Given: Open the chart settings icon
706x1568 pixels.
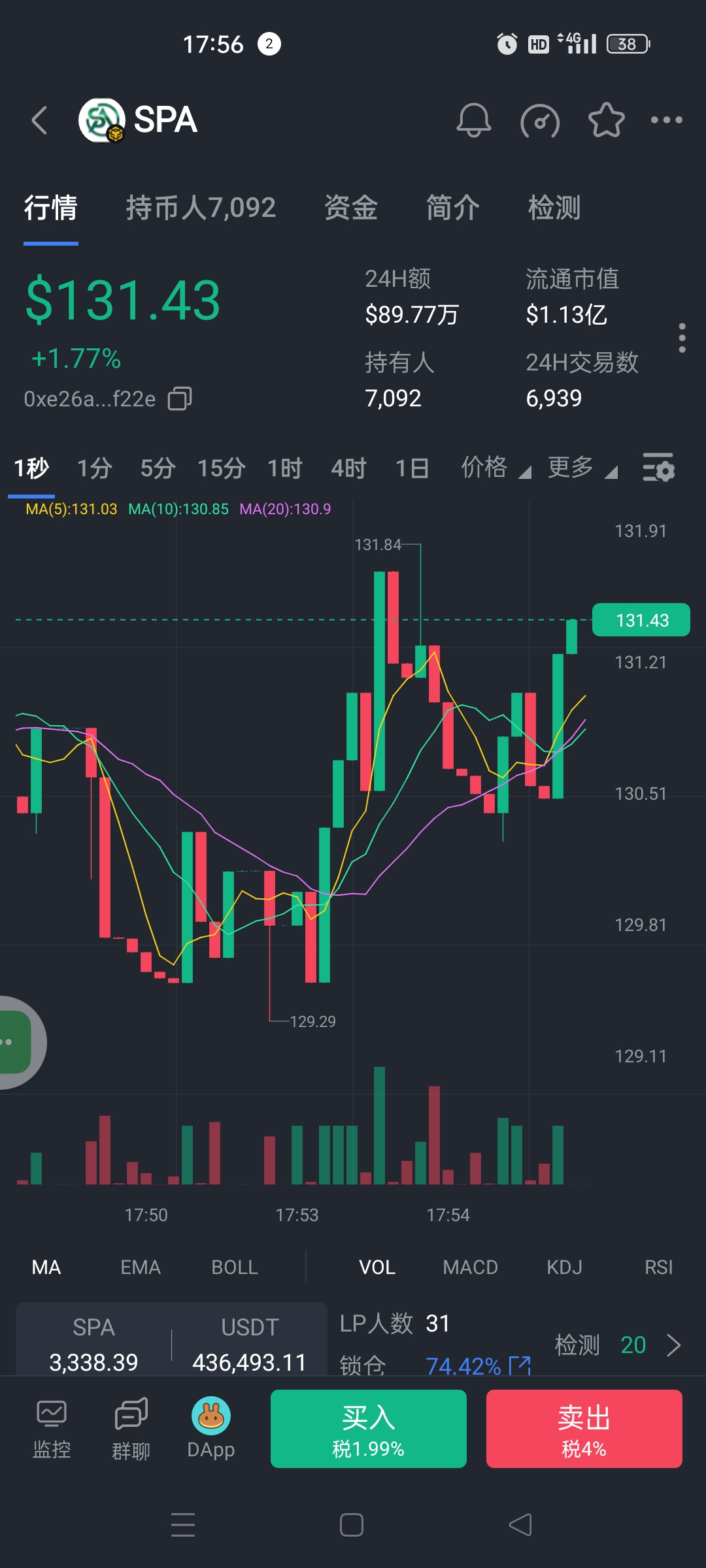Looking at the screenshot, I should click(x=658, y=468).
